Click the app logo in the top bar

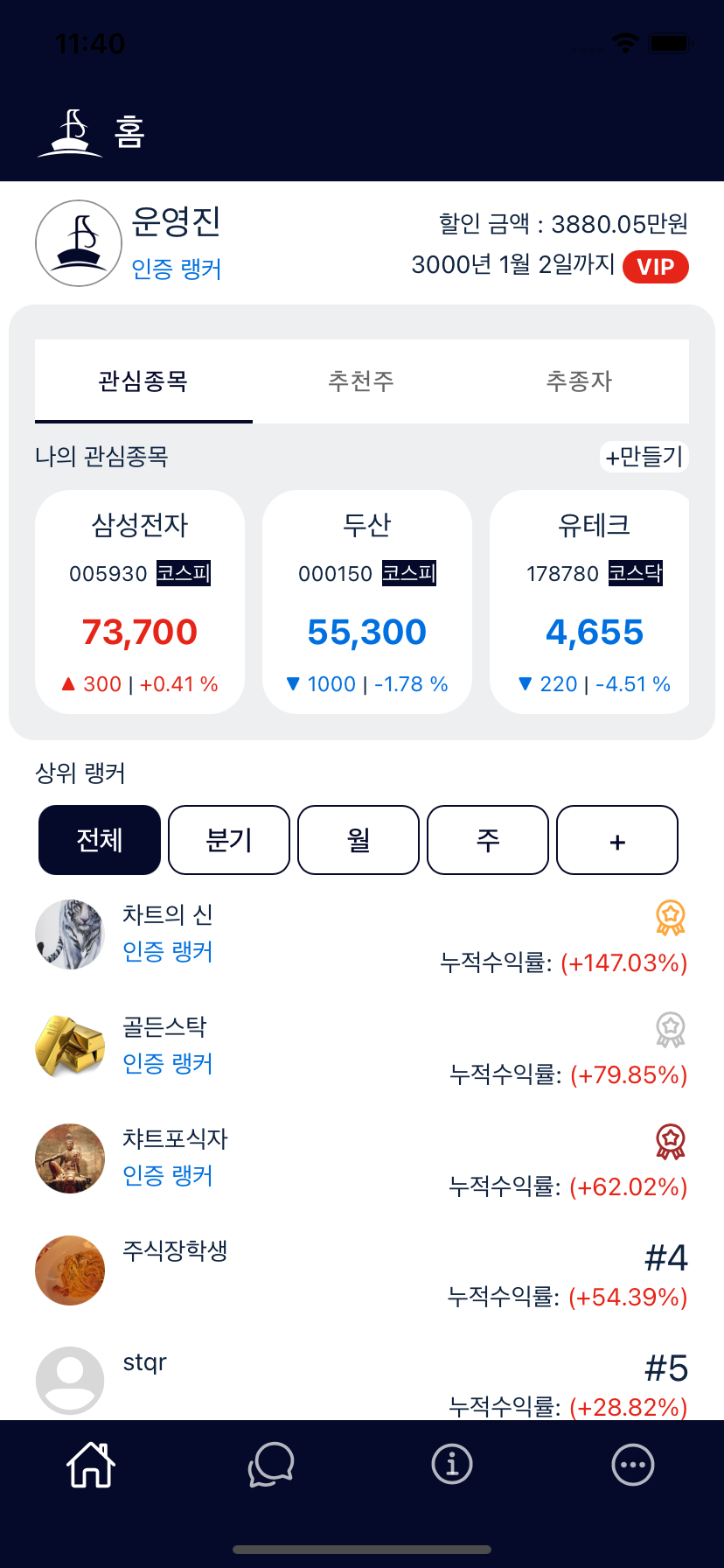(70, 131)
